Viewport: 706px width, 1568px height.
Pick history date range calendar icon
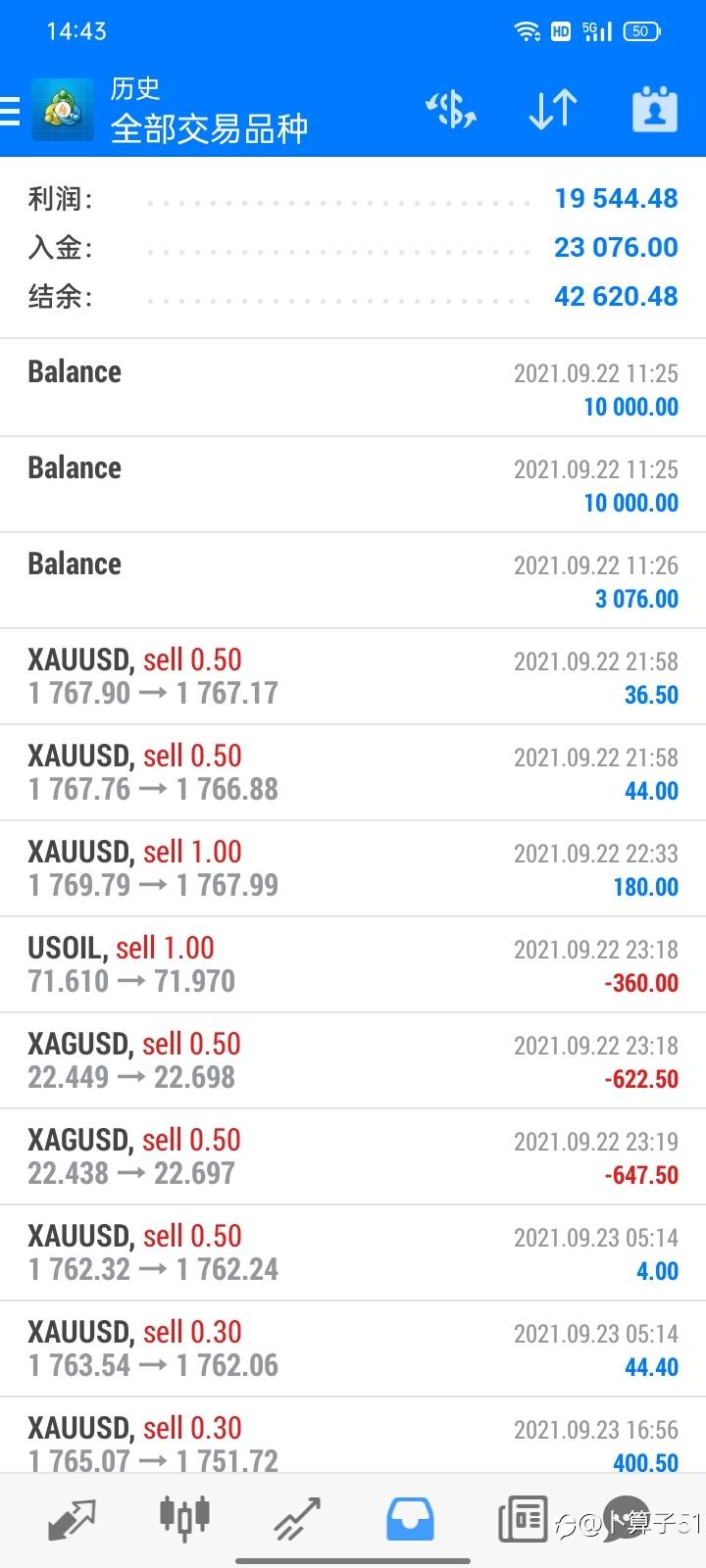coord(655,109)
